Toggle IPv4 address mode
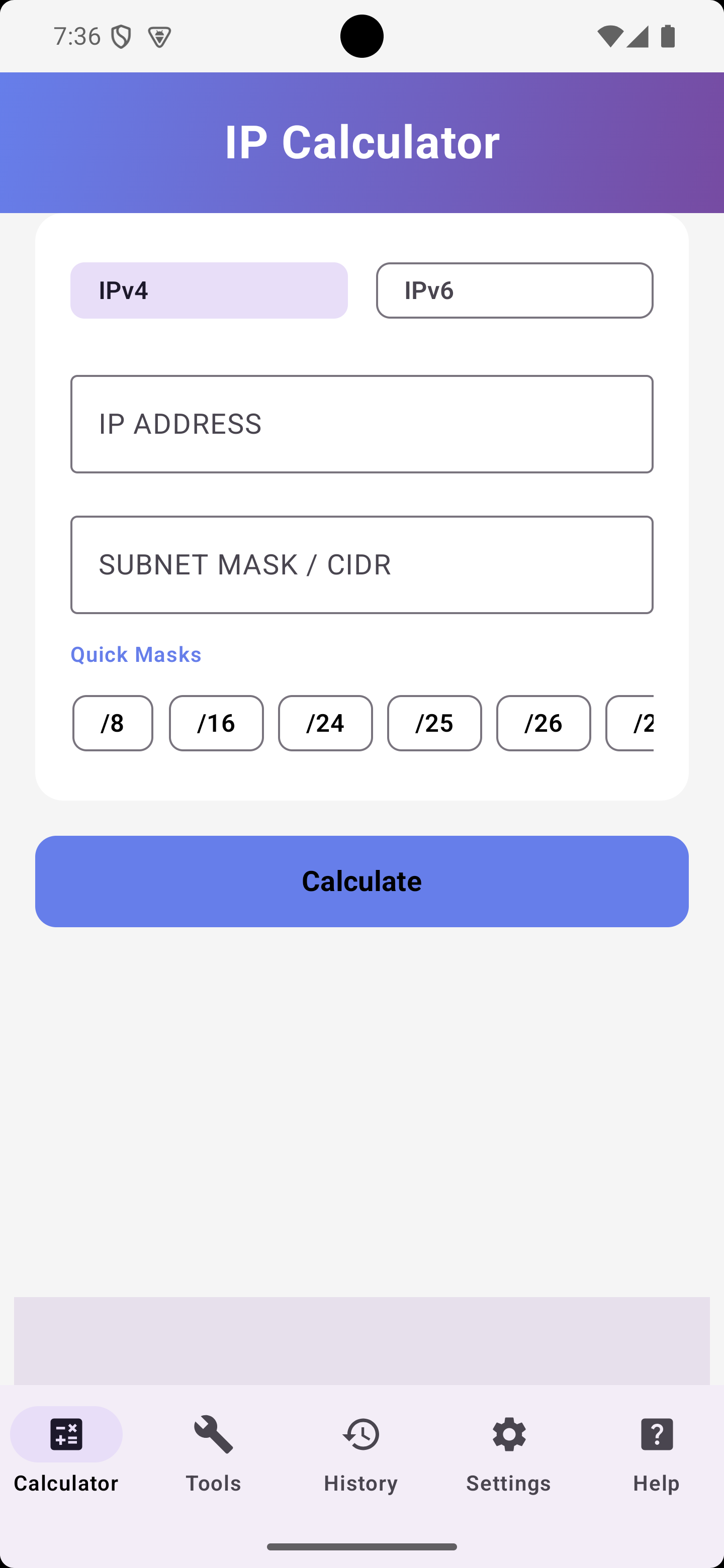Screen dimensions: 724x1568 tap(209, 290)
